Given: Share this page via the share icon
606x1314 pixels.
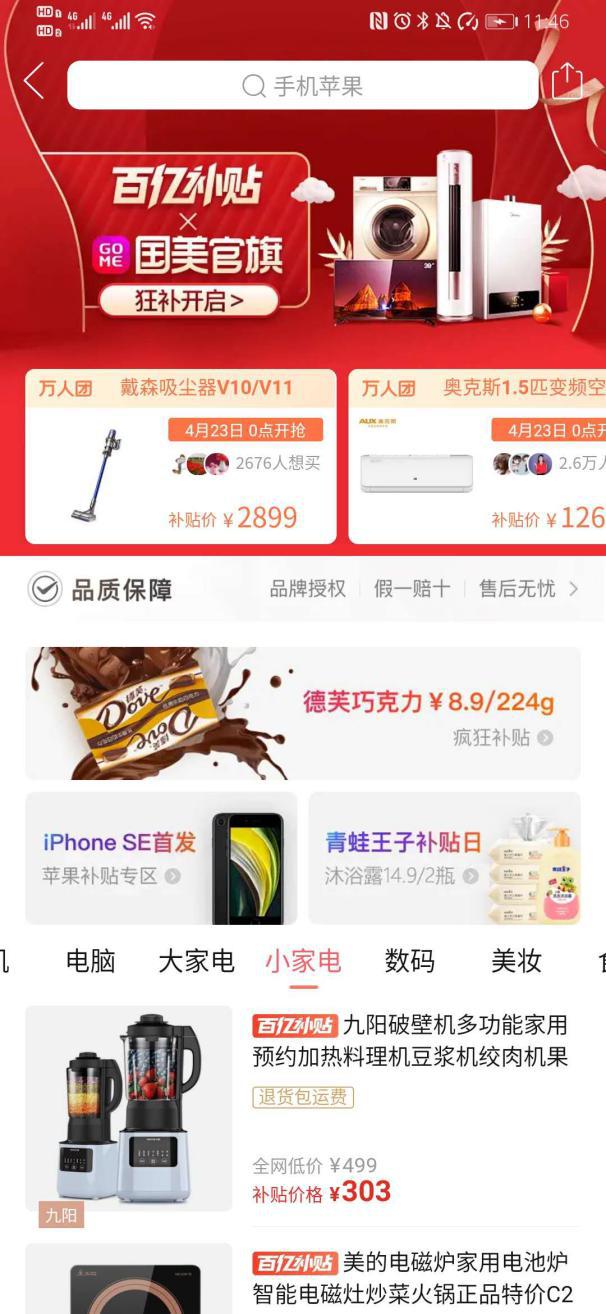Looking at the screenshot, I should click(x=567, y=82).
